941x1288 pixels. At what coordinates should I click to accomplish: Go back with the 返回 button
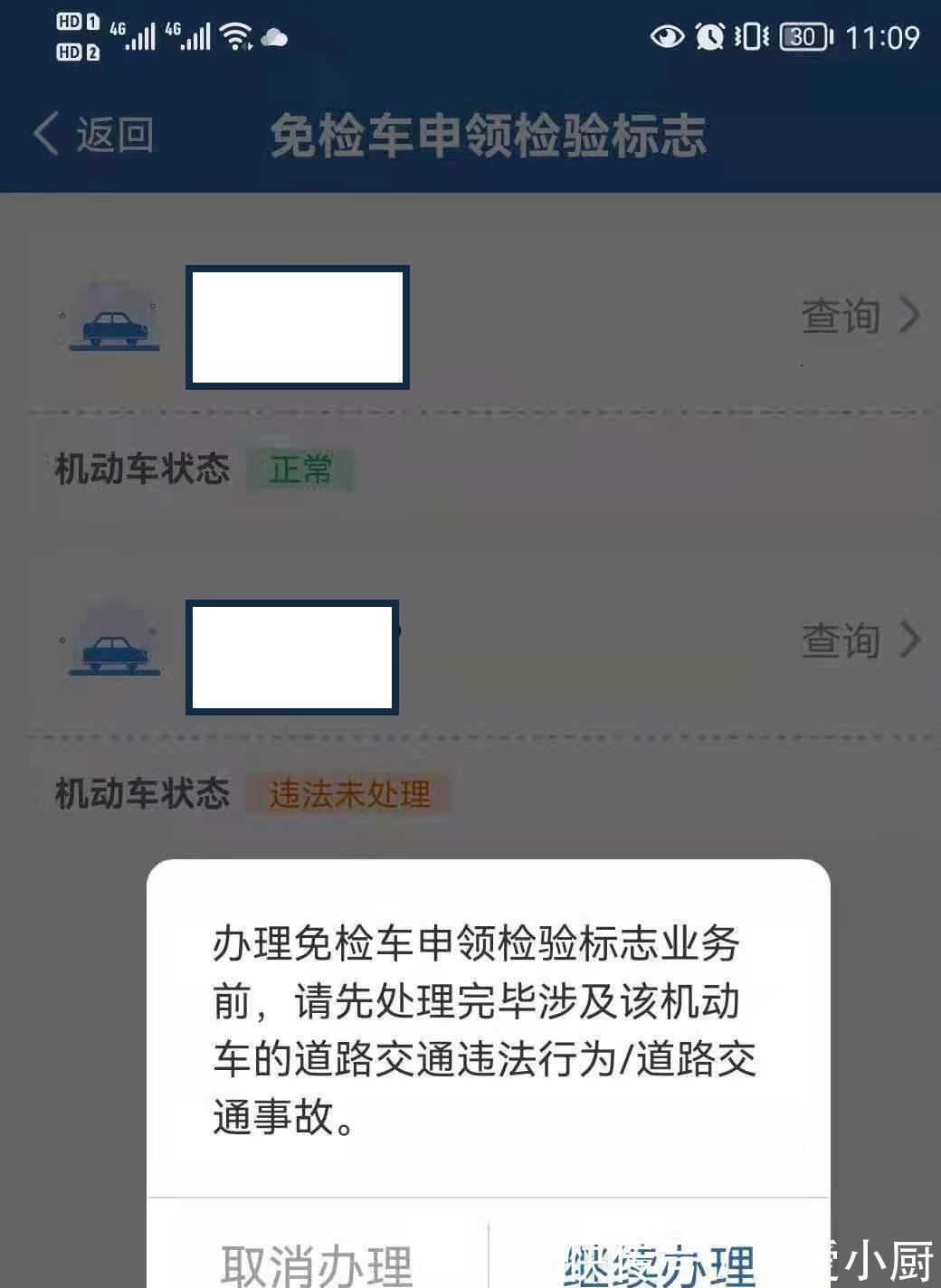94,135
